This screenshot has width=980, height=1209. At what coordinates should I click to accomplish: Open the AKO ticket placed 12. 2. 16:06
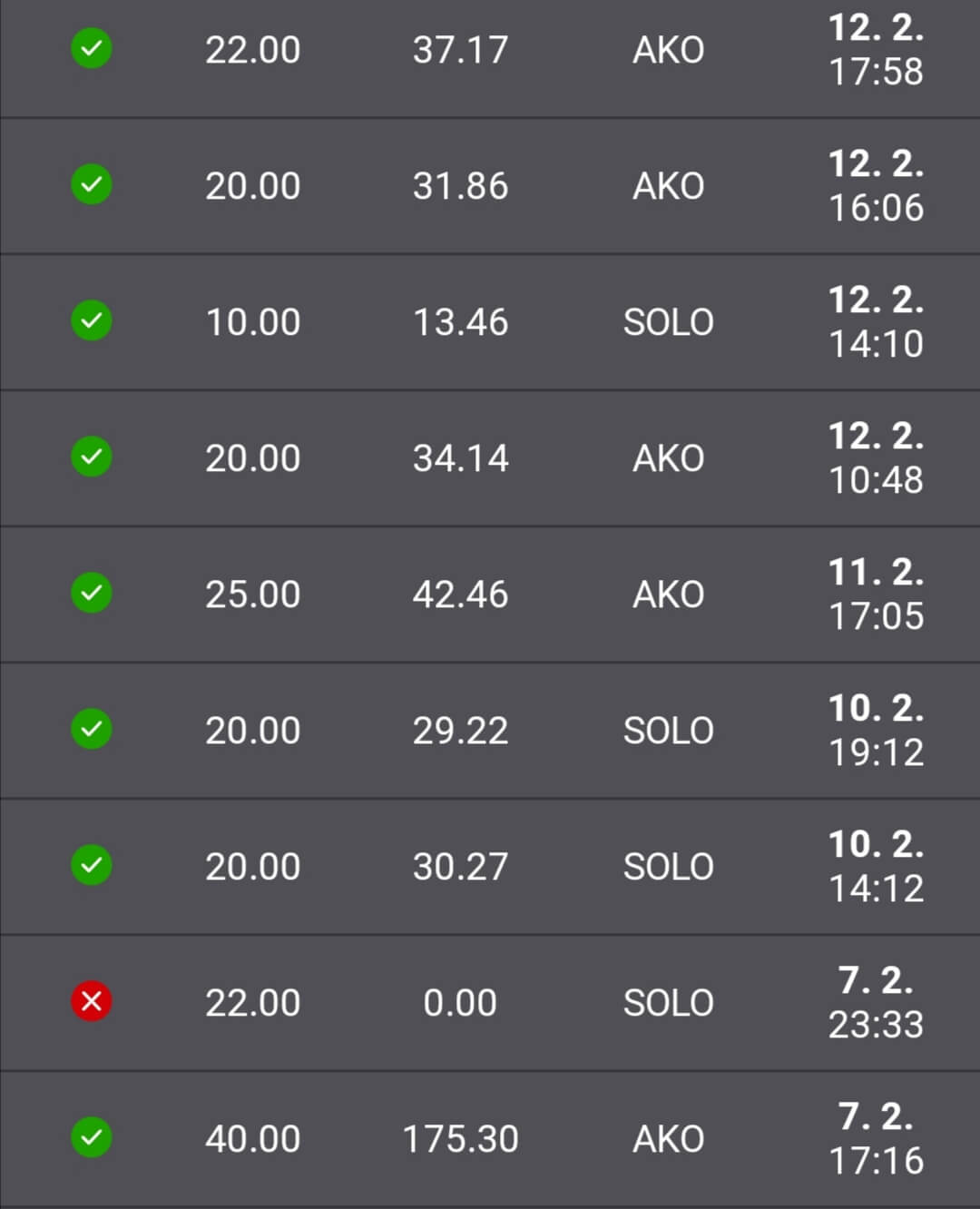pos(490,186)
